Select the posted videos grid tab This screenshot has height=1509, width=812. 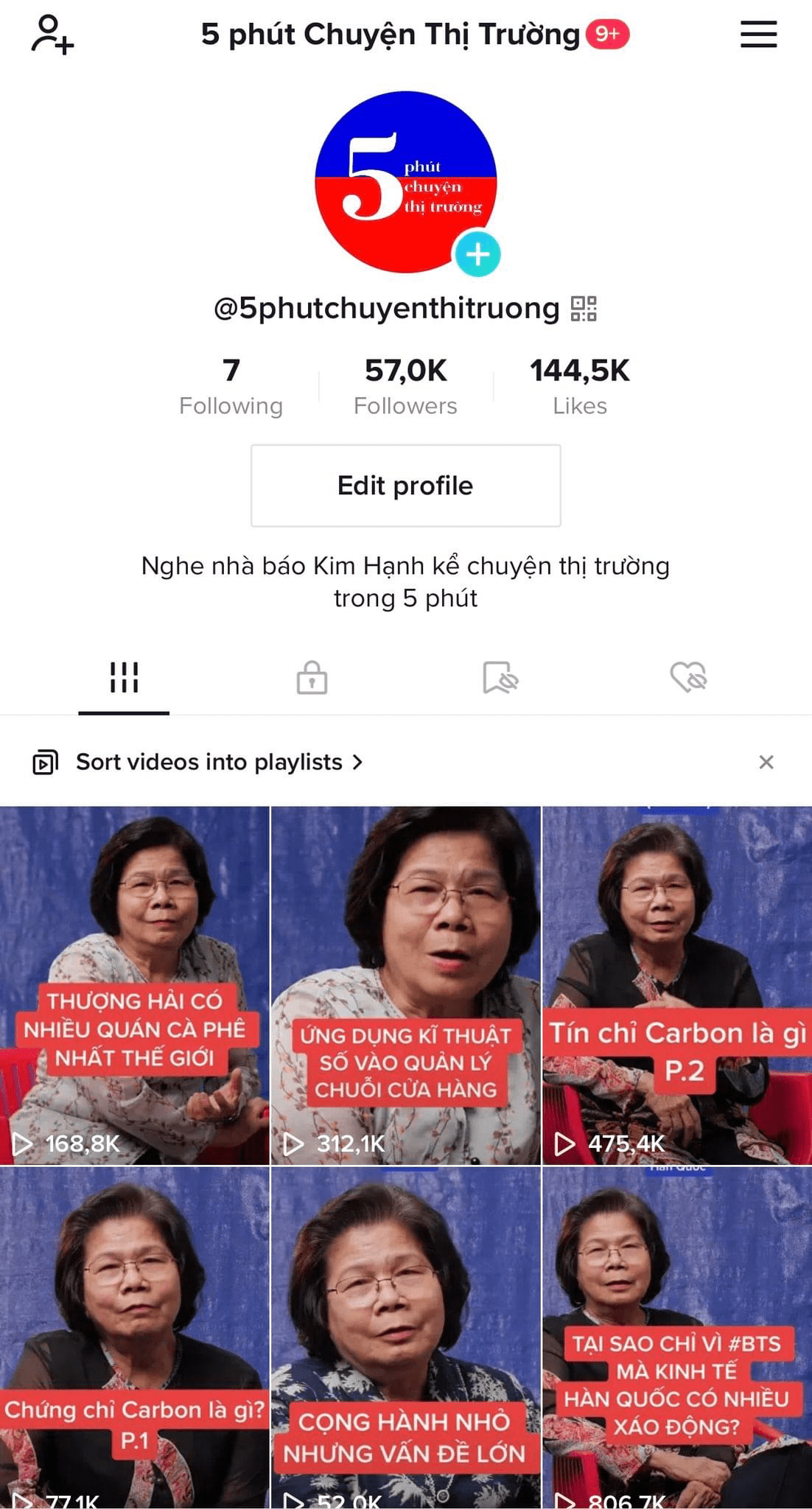pos(124,677)
